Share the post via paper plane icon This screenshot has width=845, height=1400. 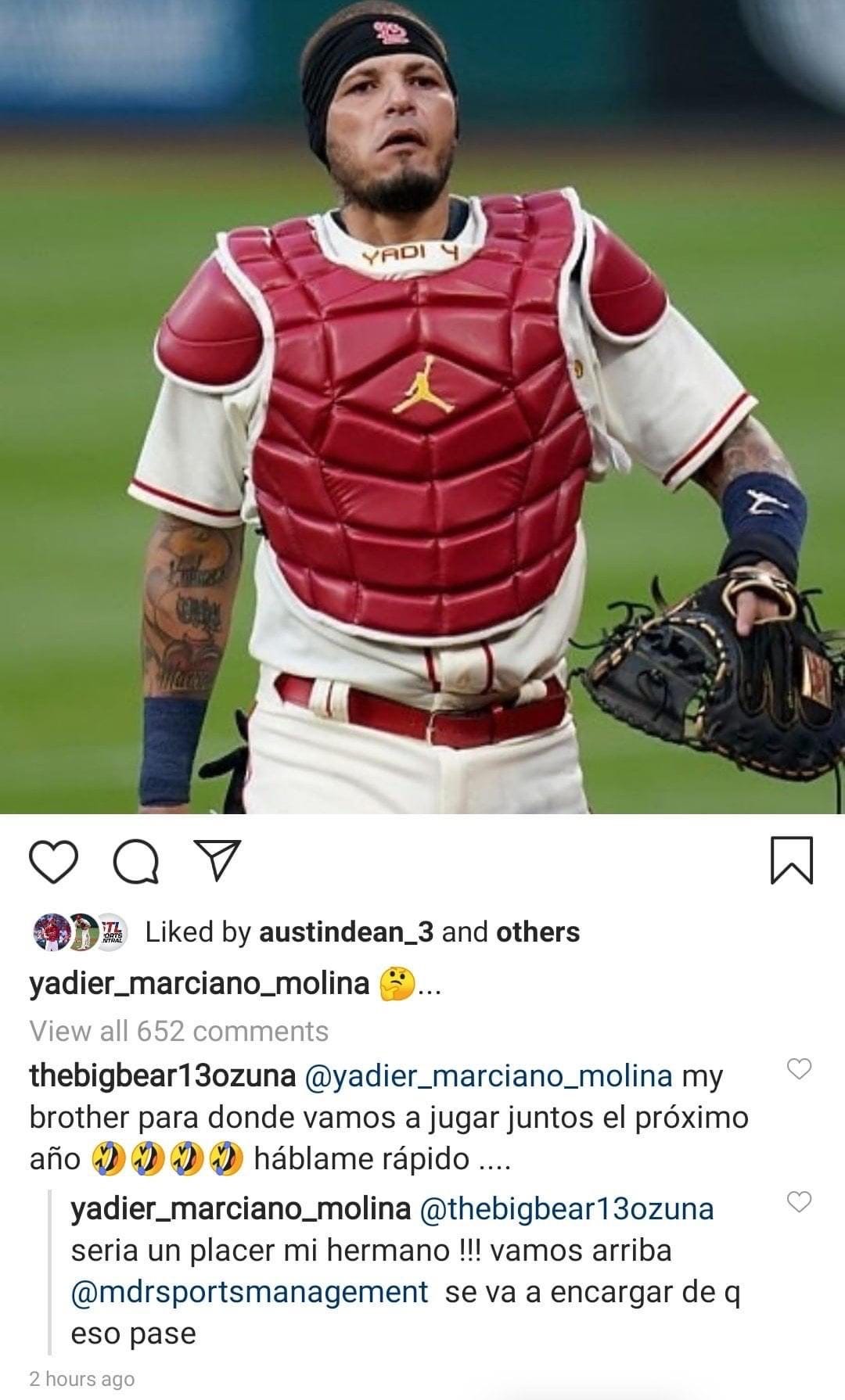click(x=216, y=861)
